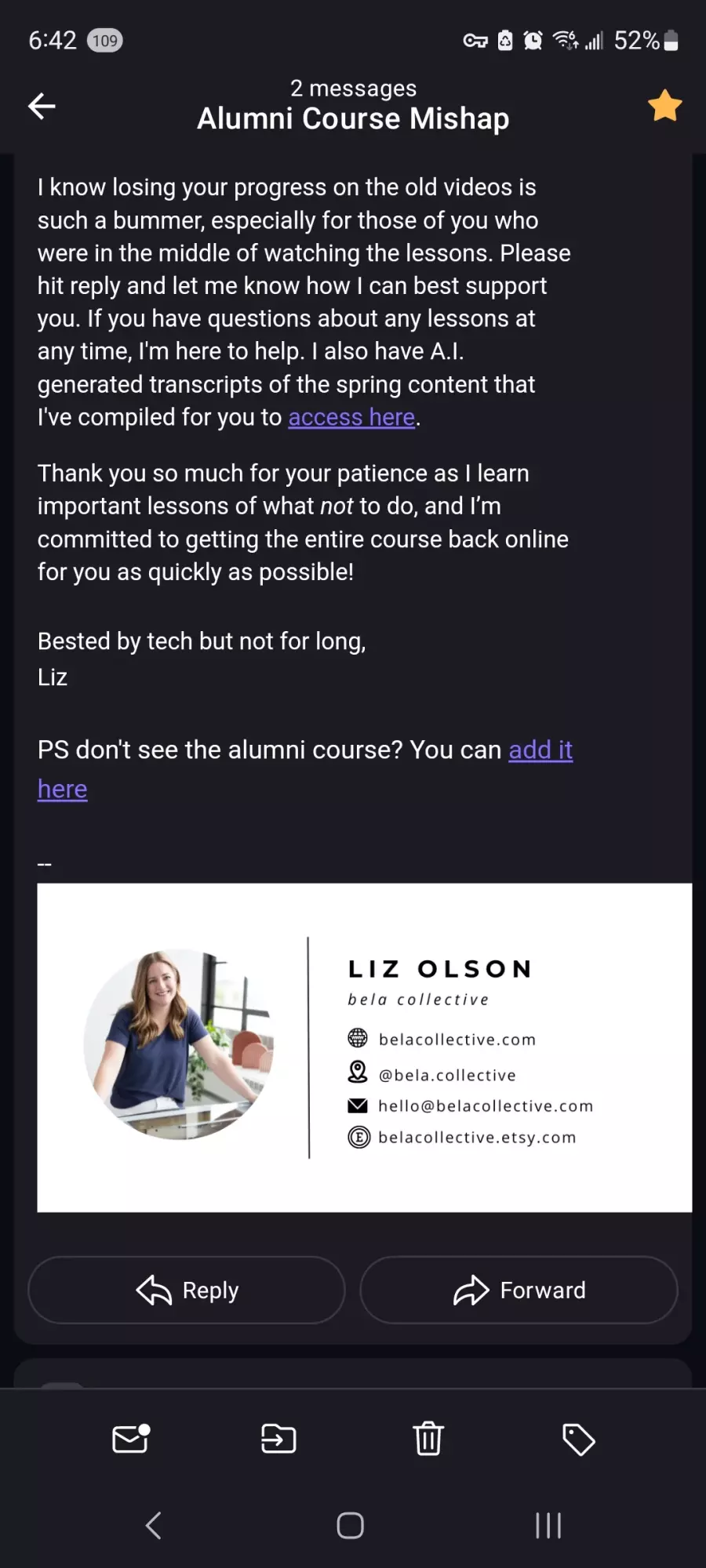This screenshot has width=706, height=1568.
Task: Open the recent apps view
Action: (x=548, y=1526)
